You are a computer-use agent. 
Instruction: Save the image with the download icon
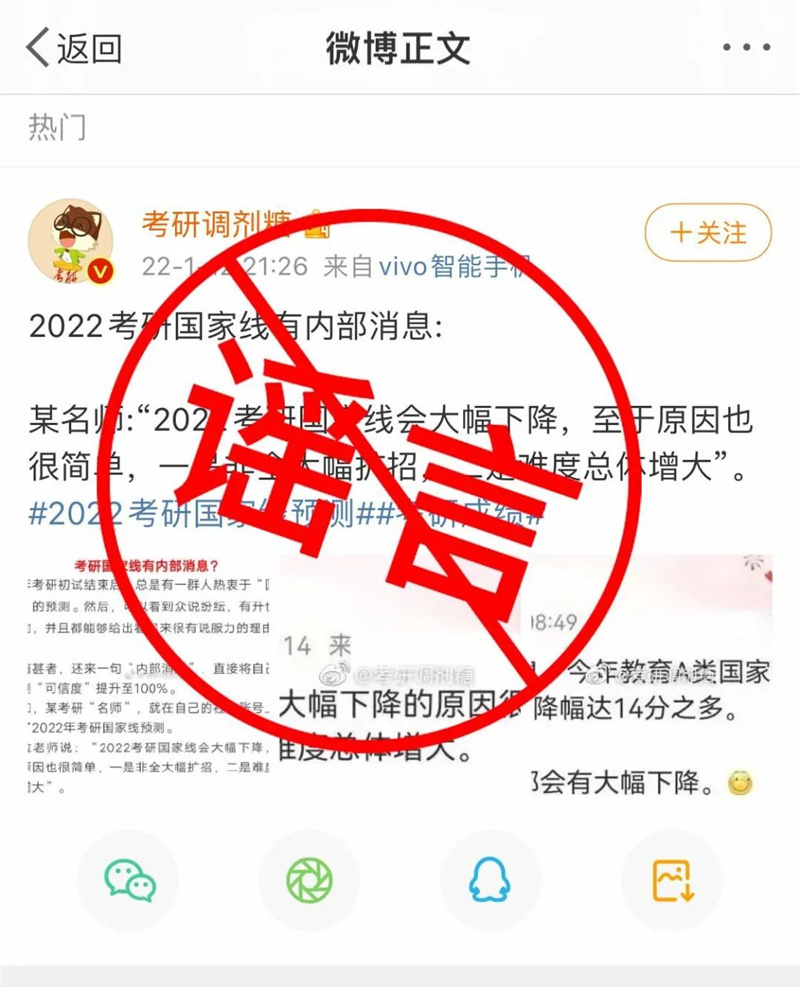coord(672,881)
